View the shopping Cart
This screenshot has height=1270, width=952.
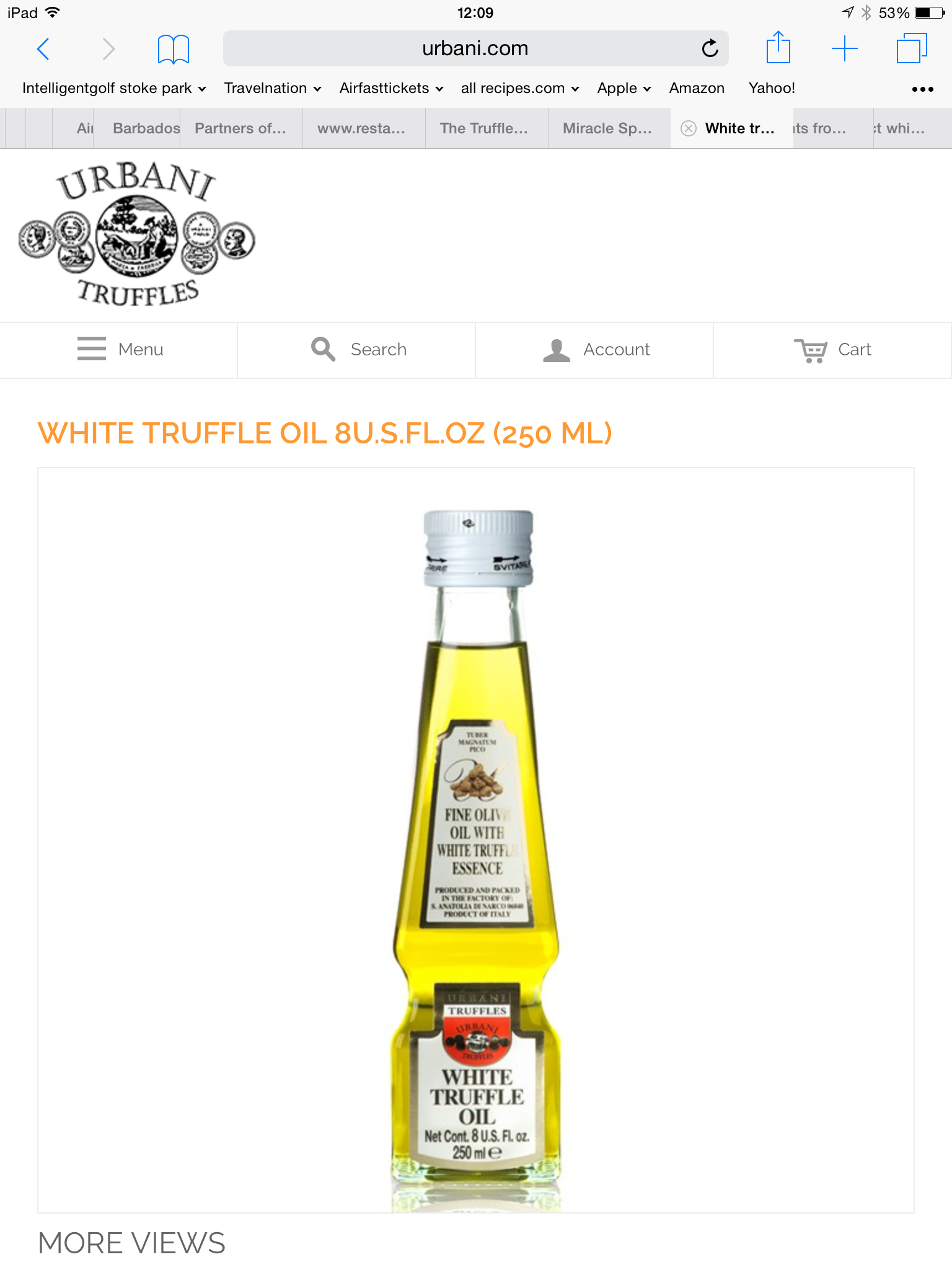pyautogui.click(x=832, y=350)
